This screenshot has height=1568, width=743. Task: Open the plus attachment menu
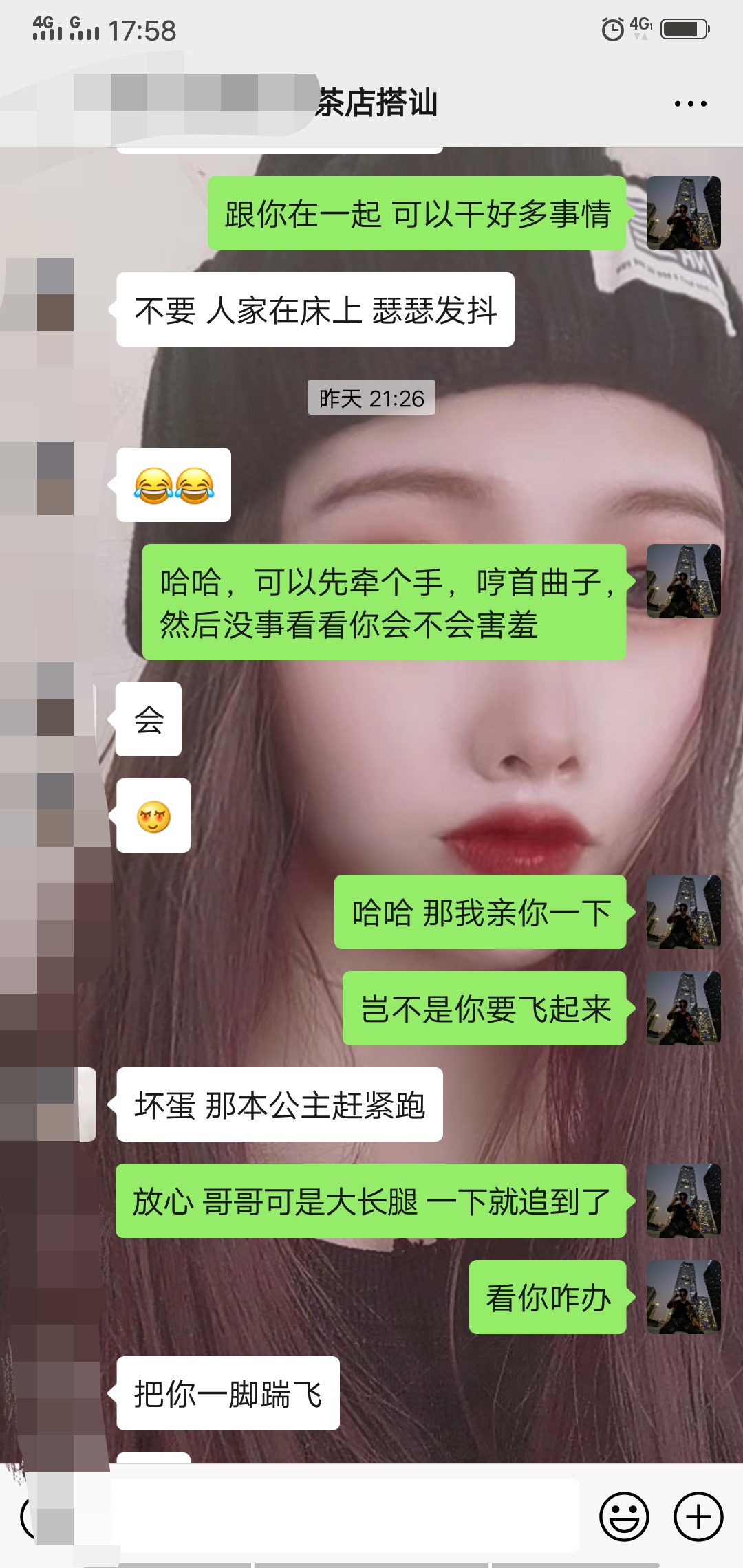(698, 1516)
